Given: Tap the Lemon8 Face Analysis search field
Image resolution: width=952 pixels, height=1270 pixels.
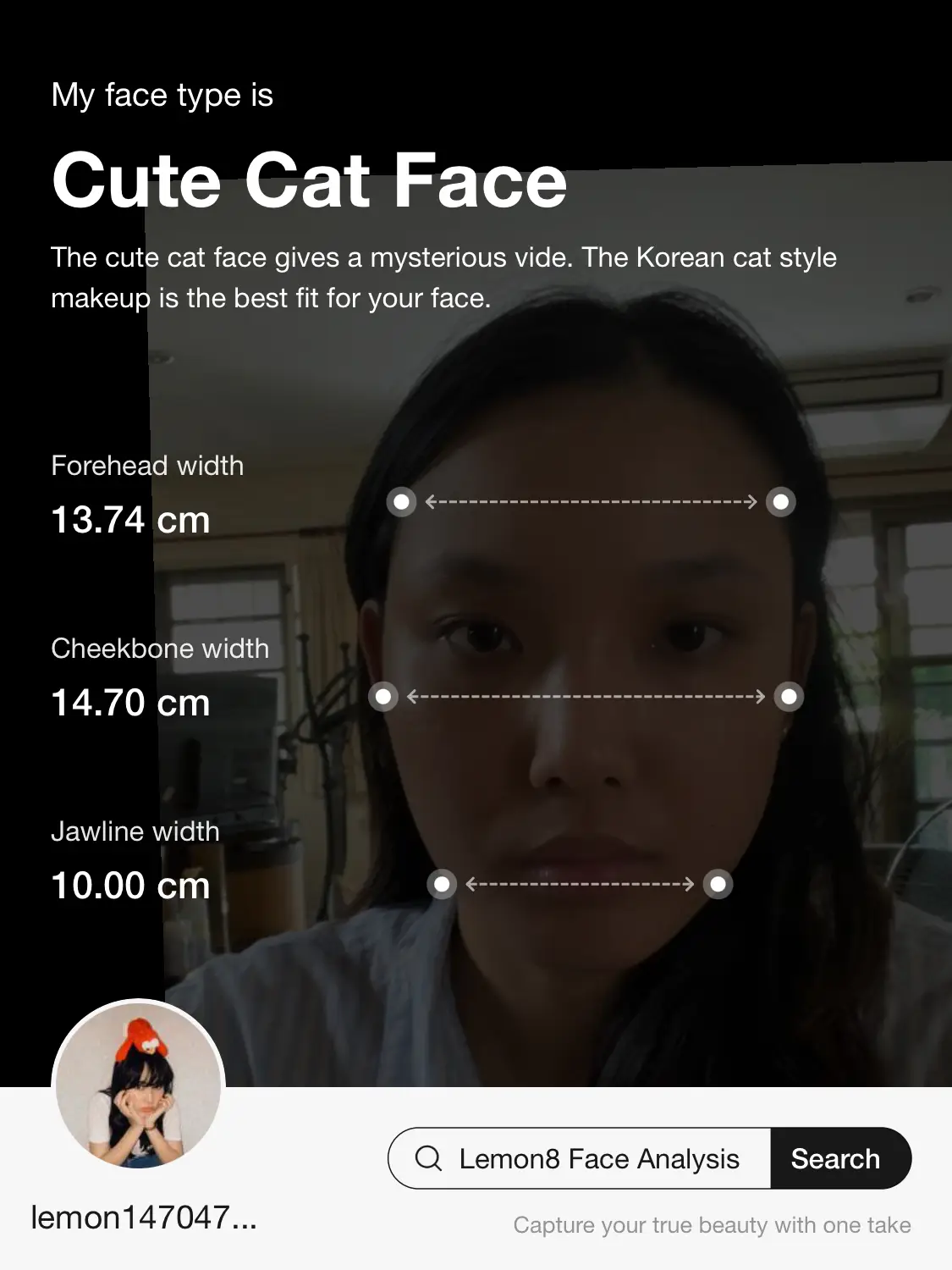Looking at the screenshot, I should tap(592, 1158).
